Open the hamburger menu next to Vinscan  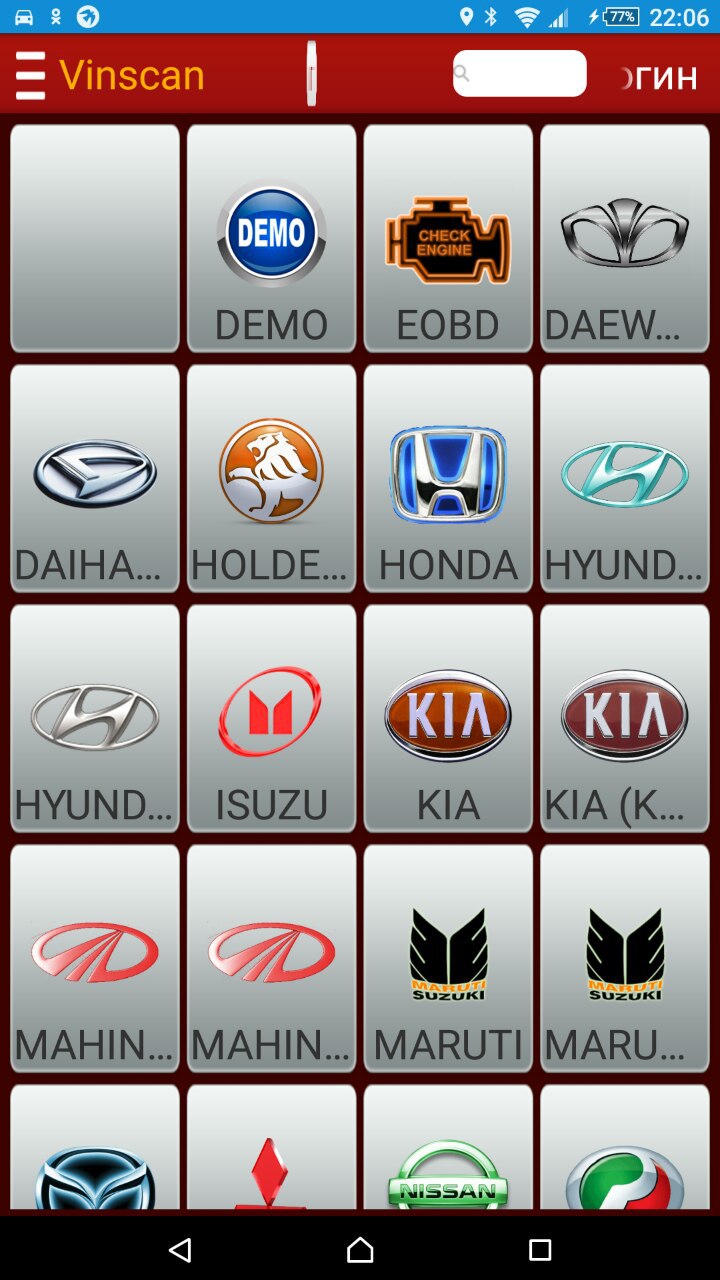pyautogui.click(x=31, y=75)
